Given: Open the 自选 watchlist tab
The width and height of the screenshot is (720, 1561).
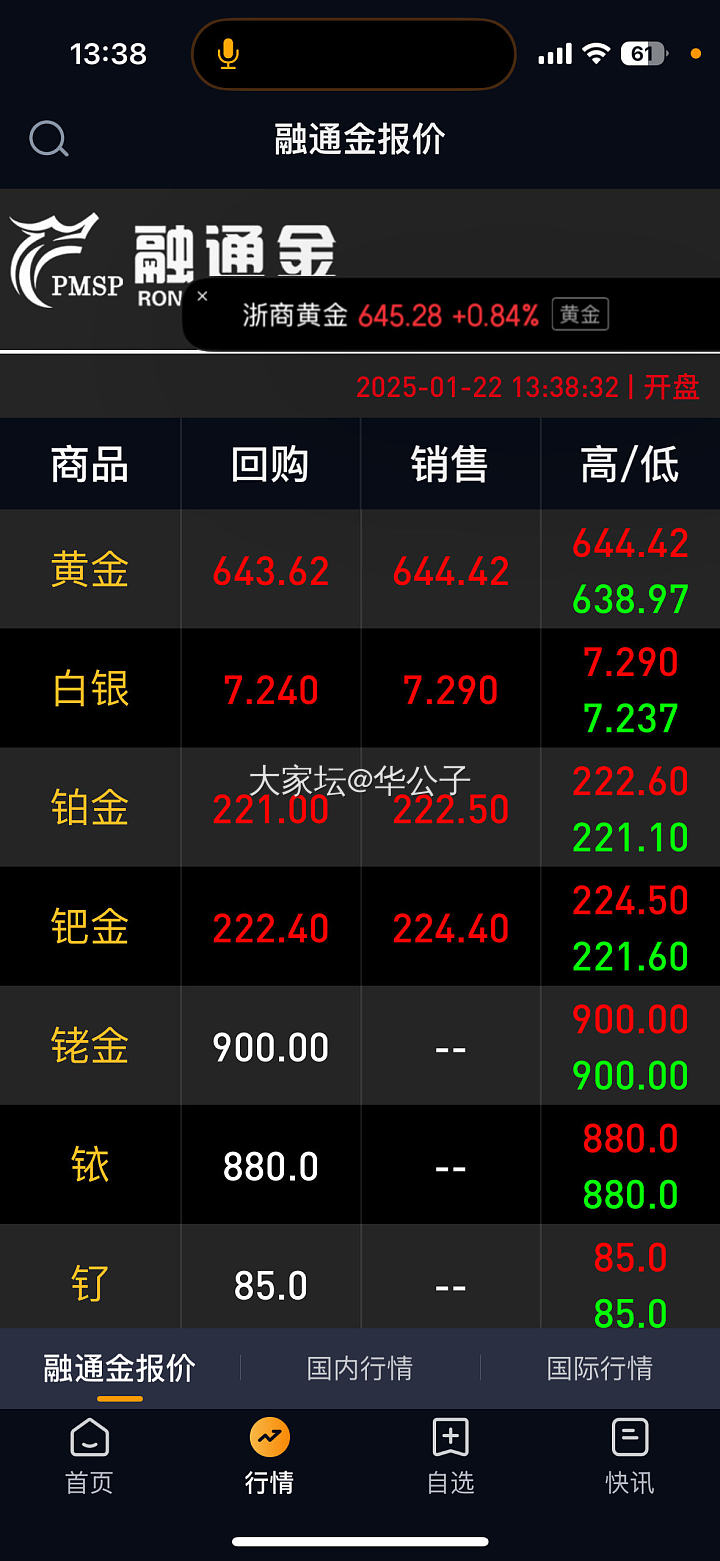Looking at the screenshot, I should [450, 1456].
